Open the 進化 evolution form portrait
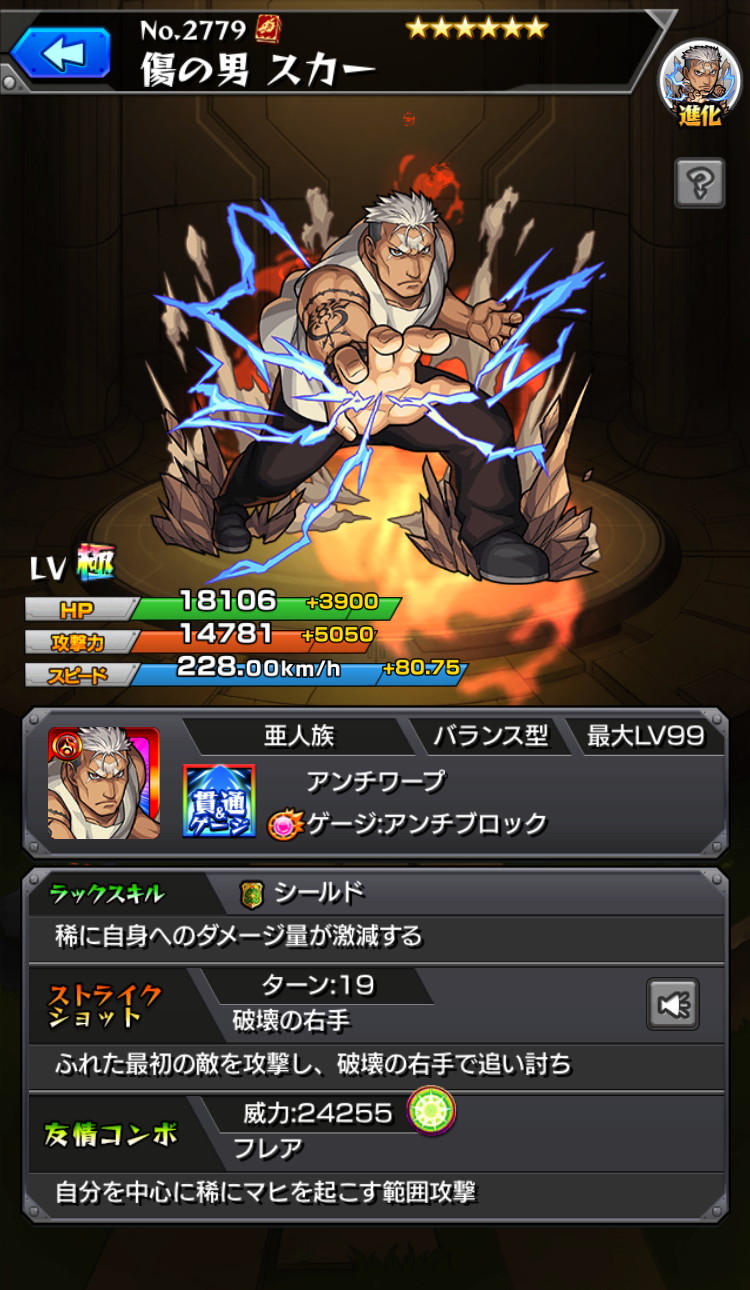750x1290 pixels. 701,80
